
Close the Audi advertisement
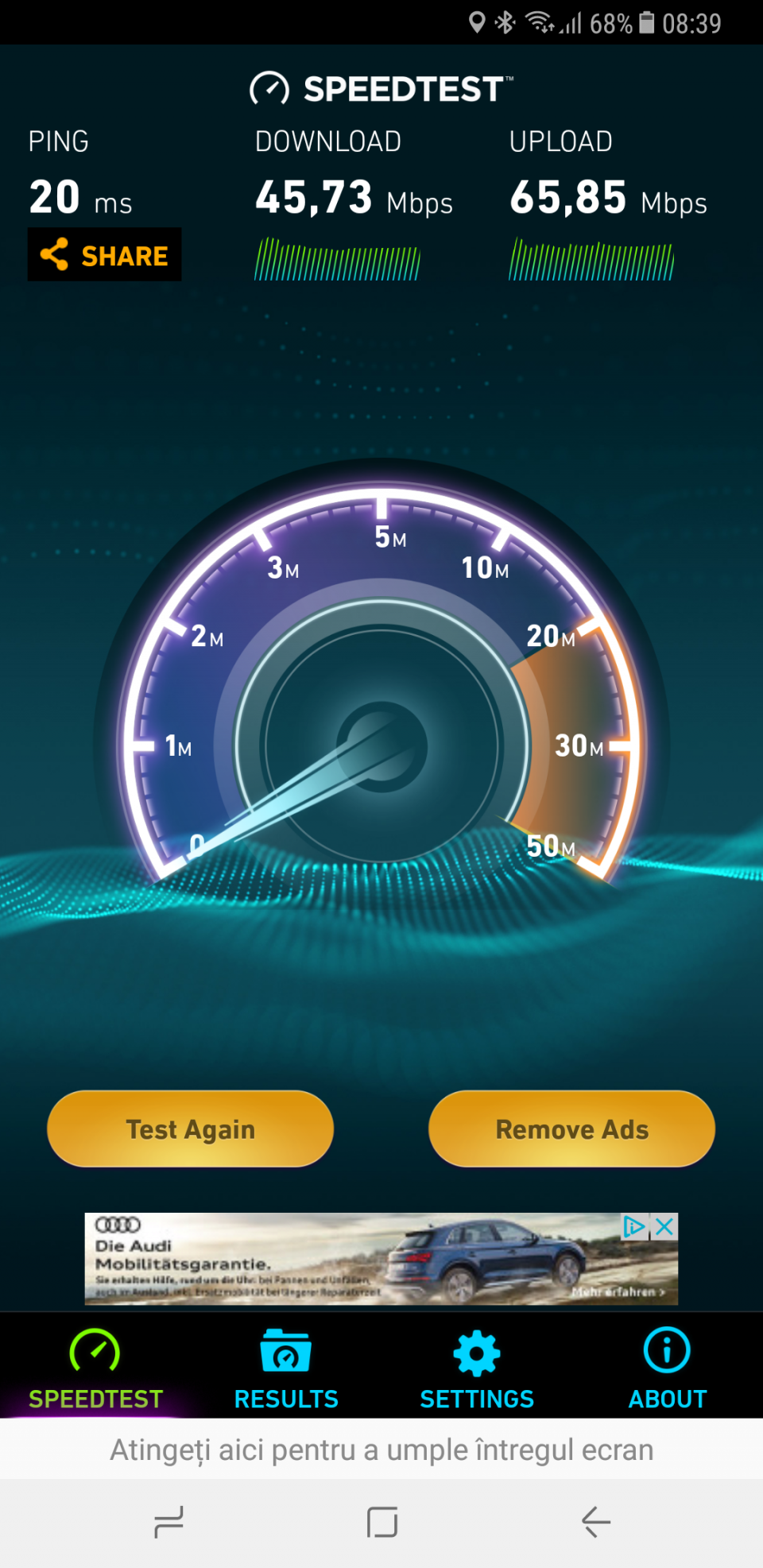pos(665,1227)
